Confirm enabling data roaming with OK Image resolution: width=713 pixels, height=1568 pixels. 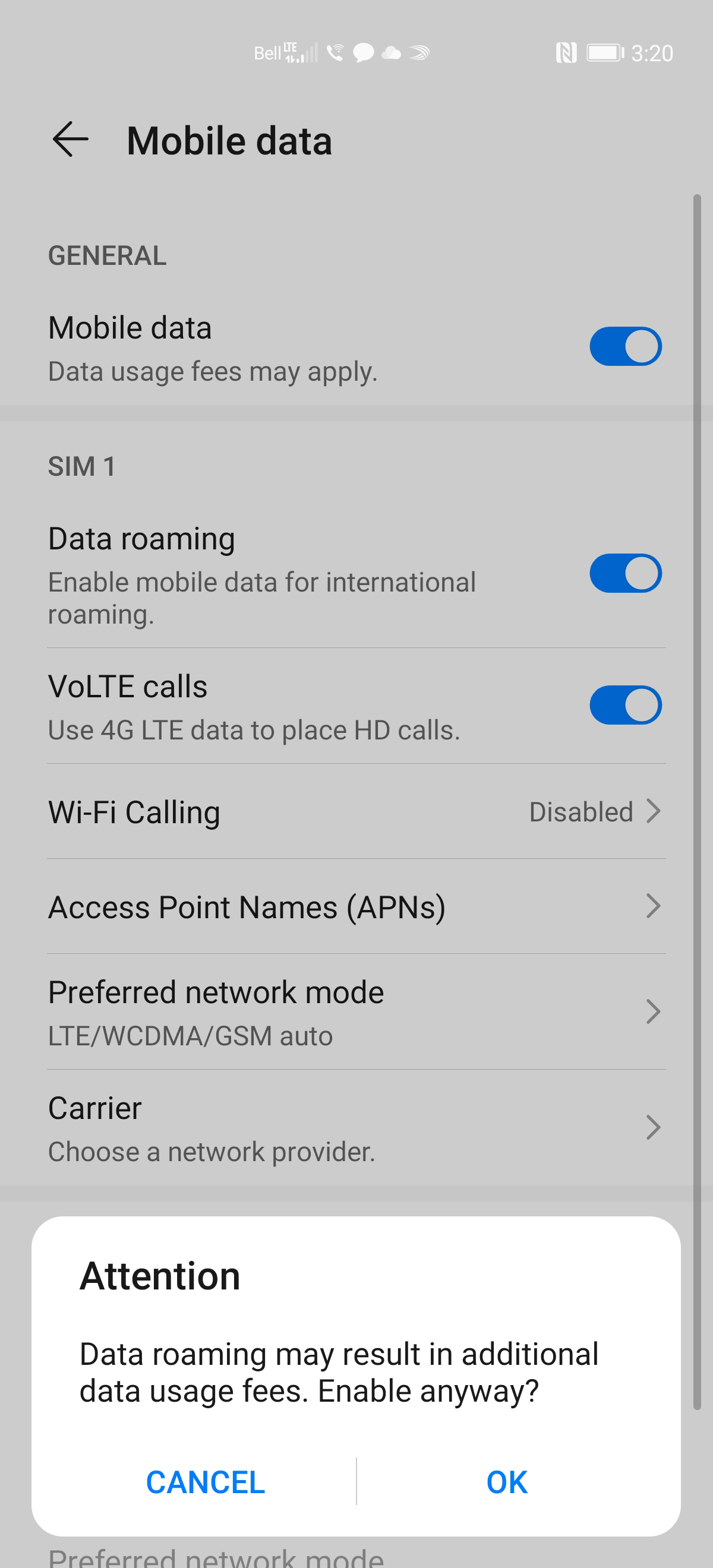507,1482
